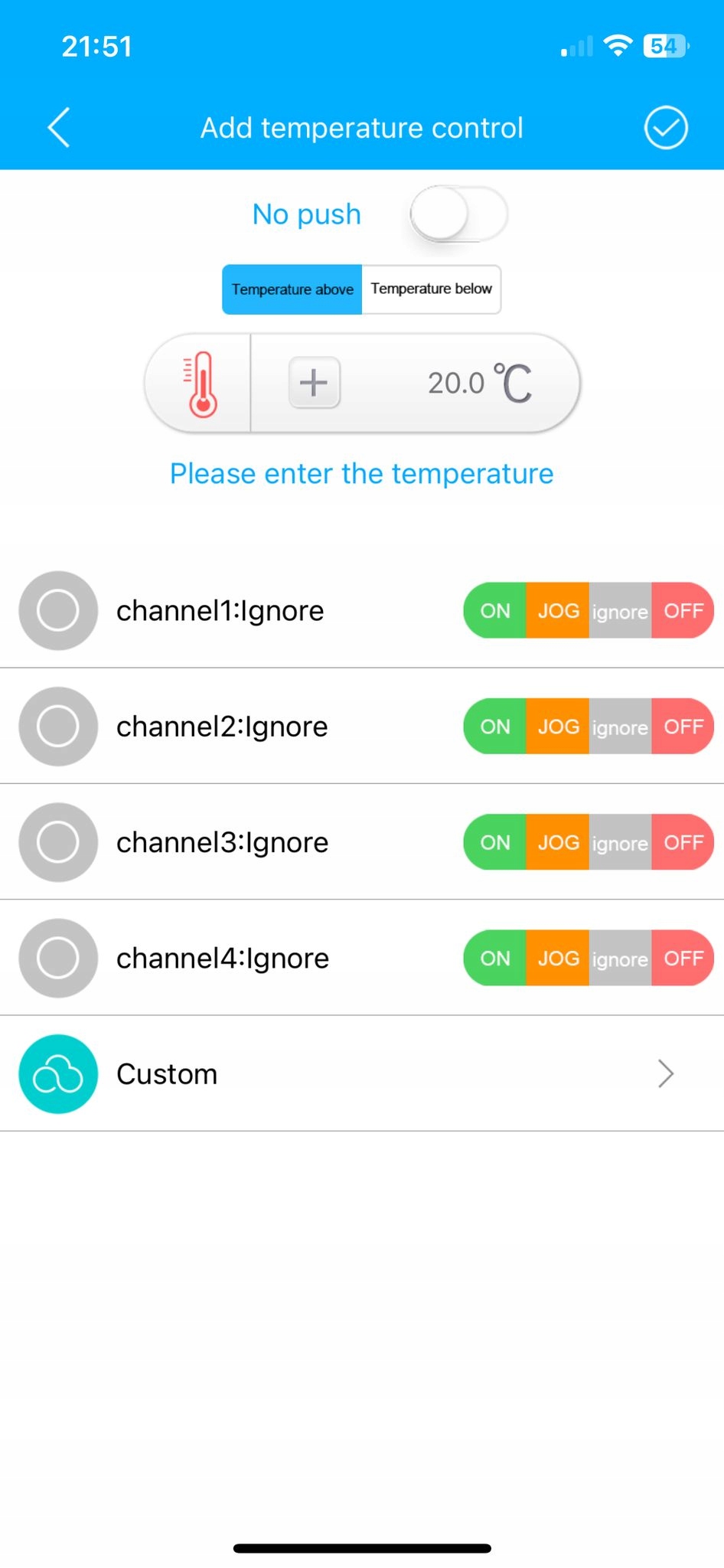Set channel1 to ON

pyautogui.click(x=495, y=611)
